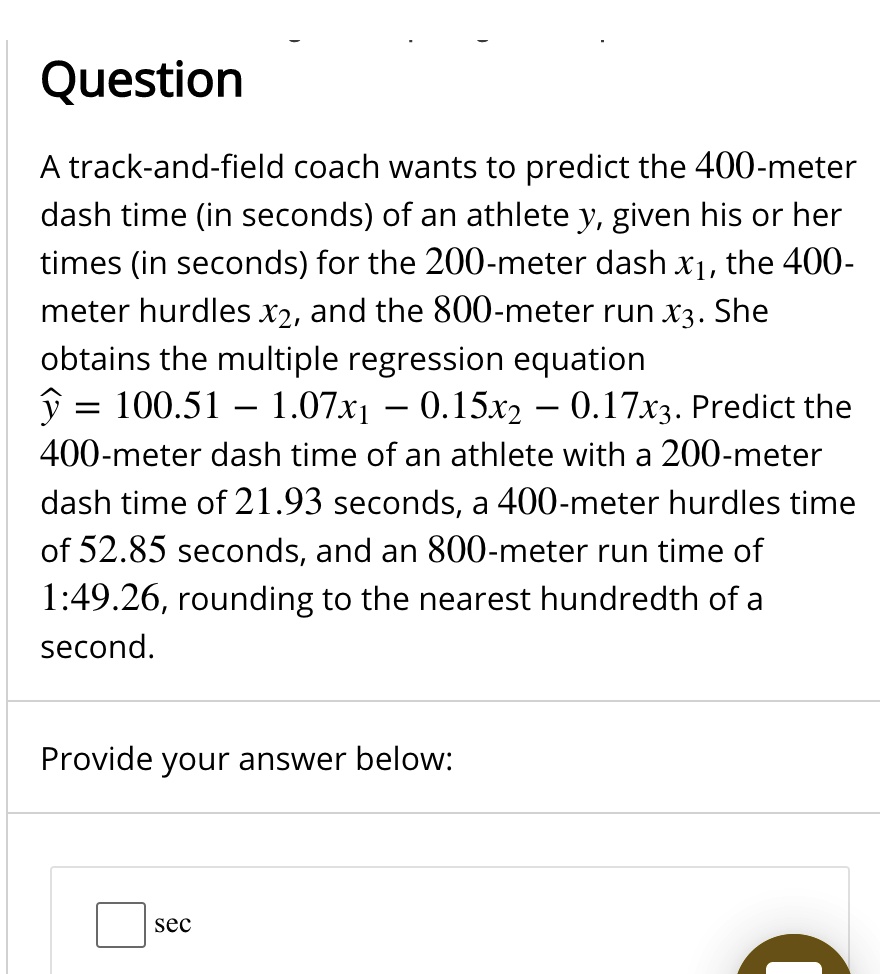Screen dimensions: 880x974
Task: Click the answer input box
Action: (120, 925)
